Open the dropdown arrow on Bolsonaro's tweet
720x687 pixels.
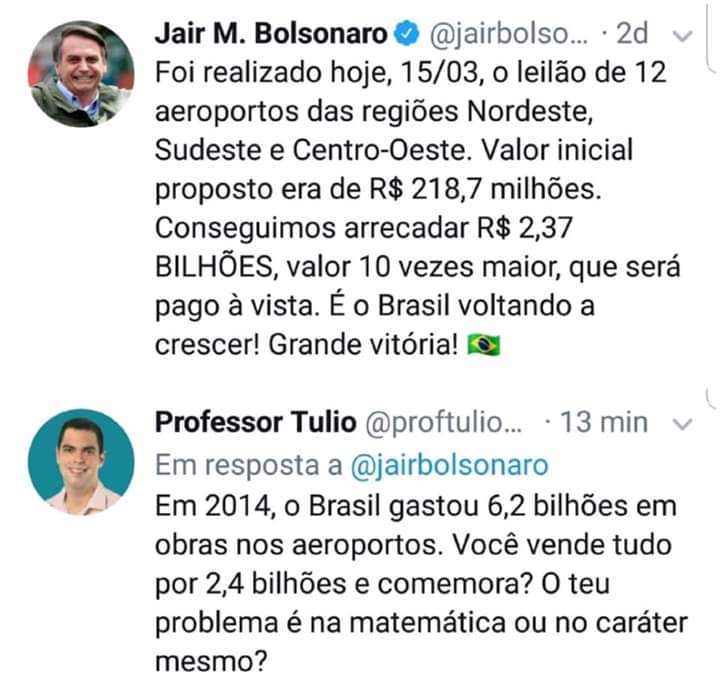682,35
